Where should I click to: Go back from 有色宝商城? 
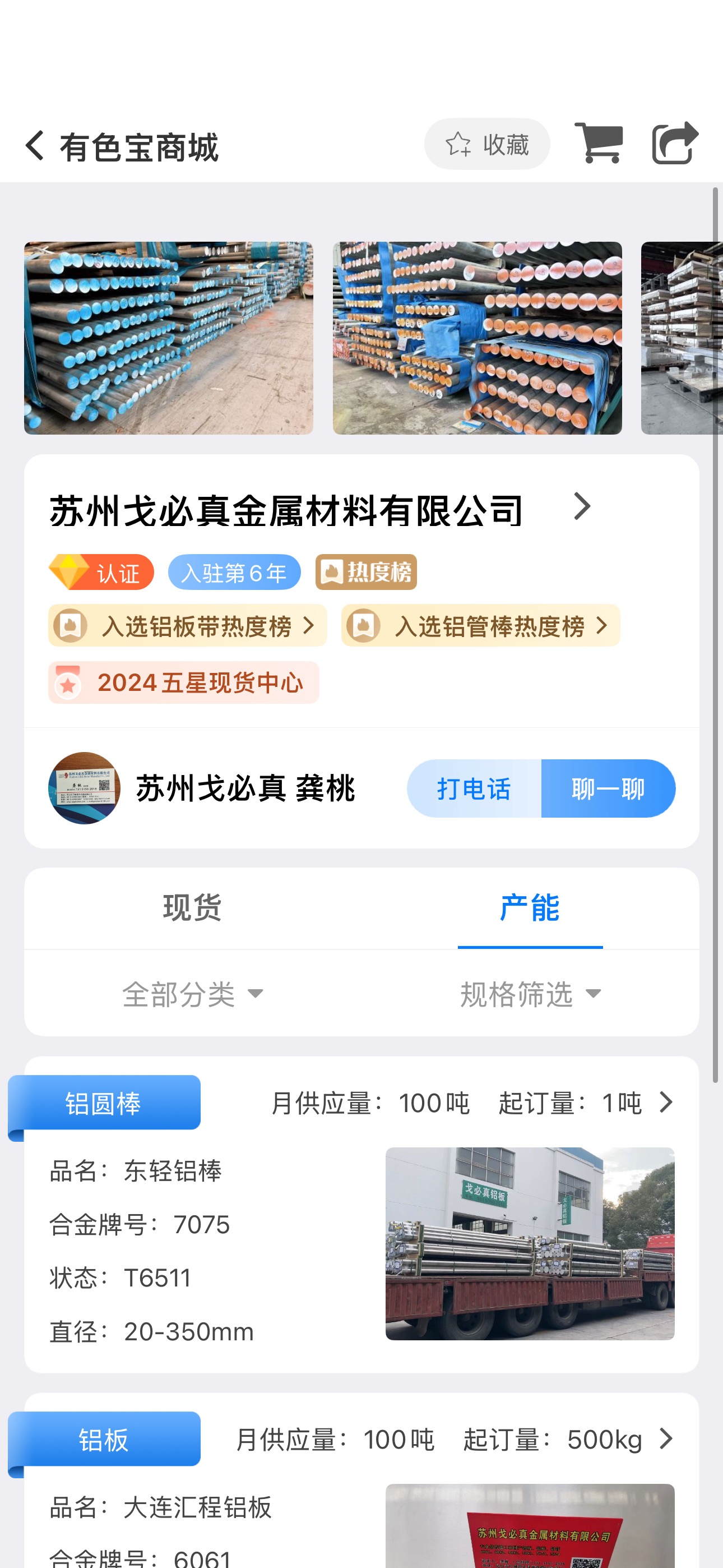pos(35,146)
